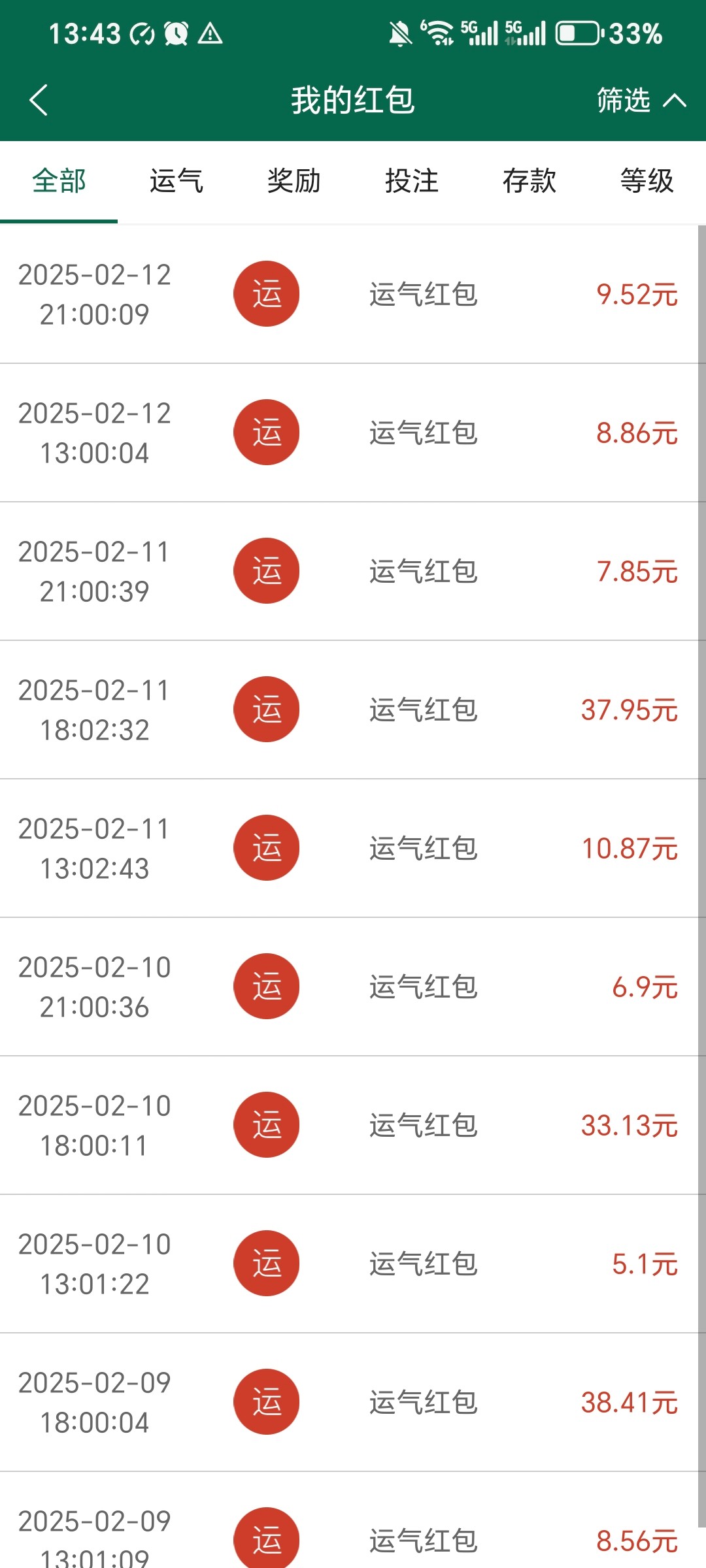The width and height of the screenshot is (706, 1568).
Task: View the 等级 tab
Action: [x=647, y=181]
